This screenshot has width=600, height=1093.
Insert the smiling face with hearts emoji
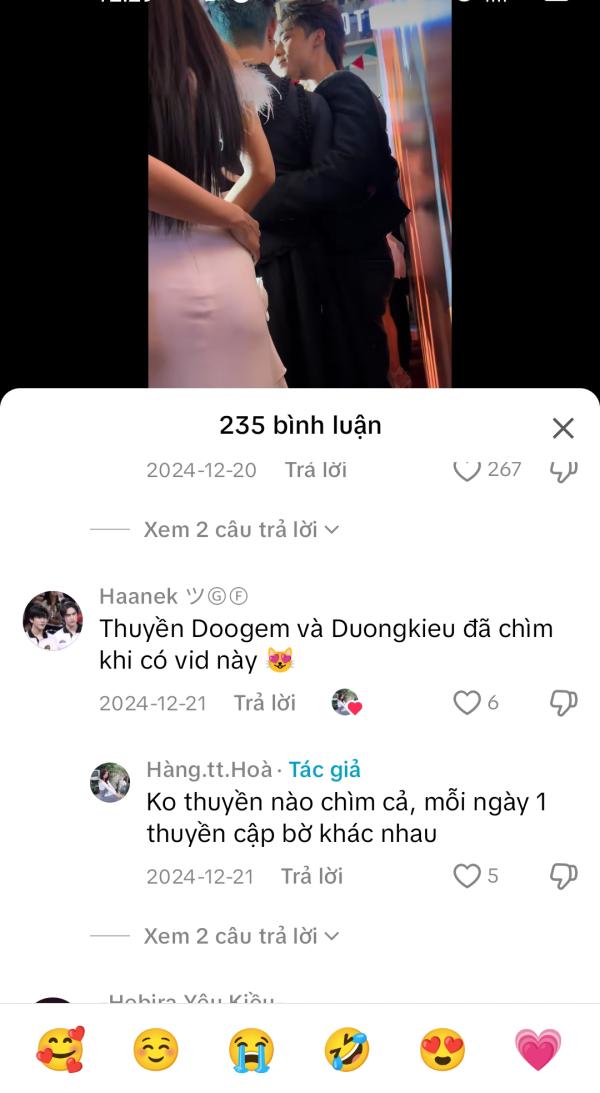(x=61, y=1049)
